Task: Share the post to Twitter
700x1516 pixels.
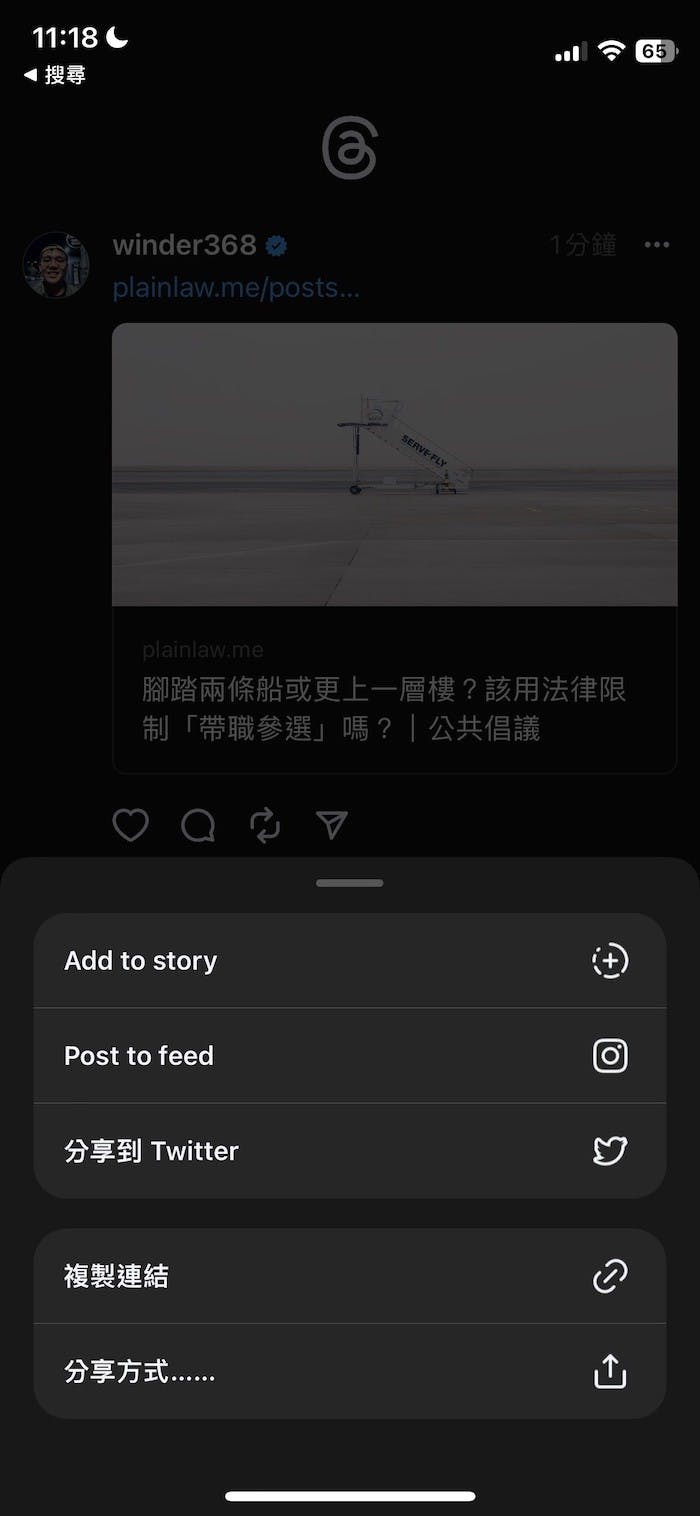Action: (349, 1151)
